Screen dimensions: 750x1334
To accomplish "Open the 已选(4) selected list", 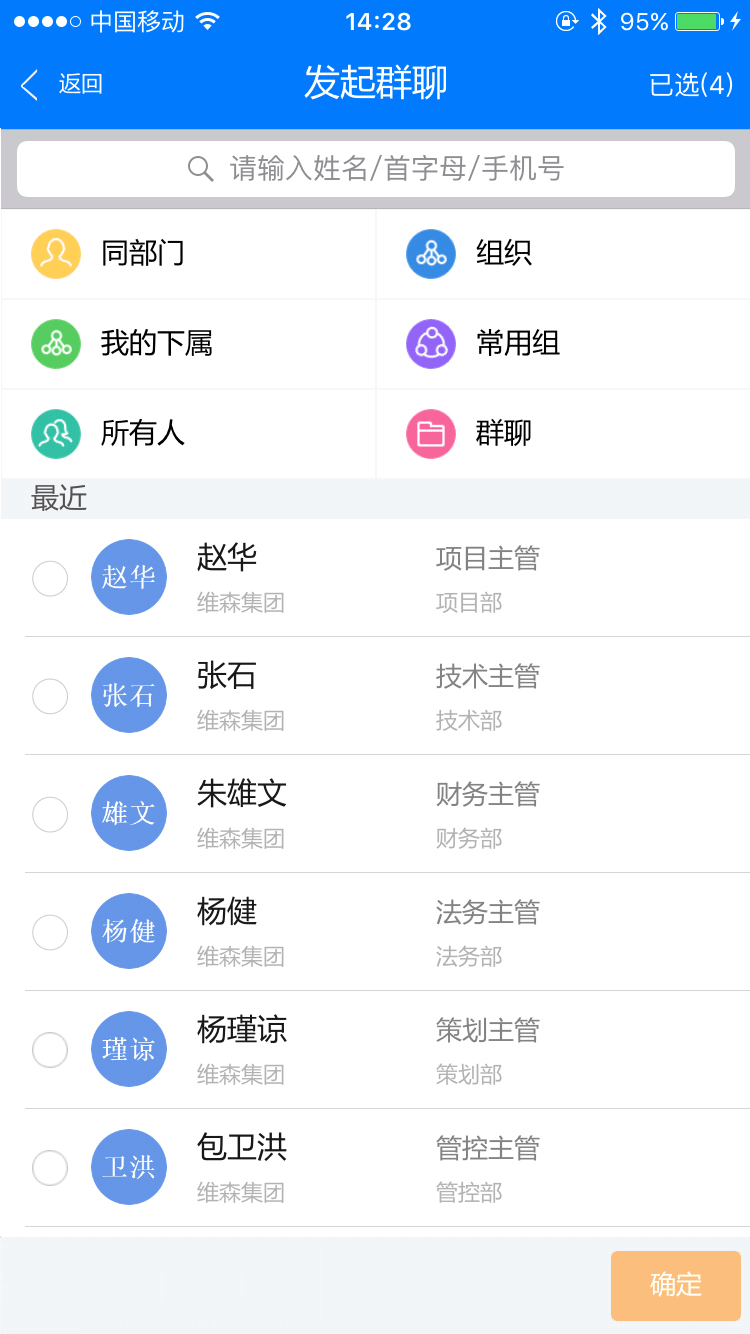I will (692, 85).
